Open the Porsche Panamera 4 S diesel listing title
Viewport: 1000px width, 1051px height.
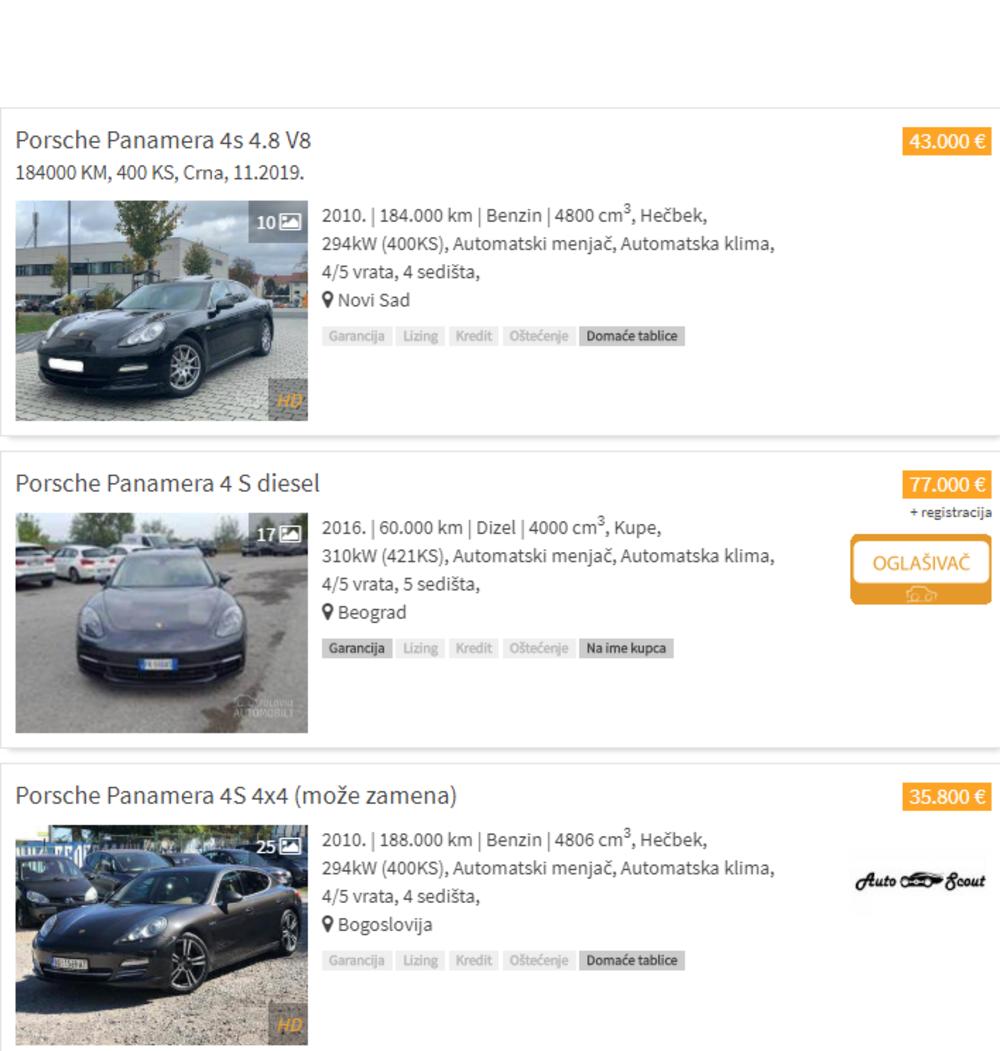coord(167,484)
